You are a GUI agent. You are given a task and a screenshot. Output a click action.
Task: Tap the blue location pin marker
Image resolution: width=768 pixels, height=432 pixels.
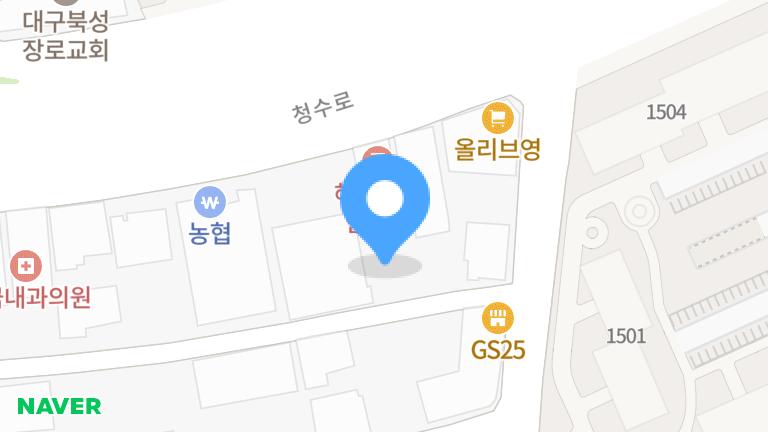tap(385, 200)
